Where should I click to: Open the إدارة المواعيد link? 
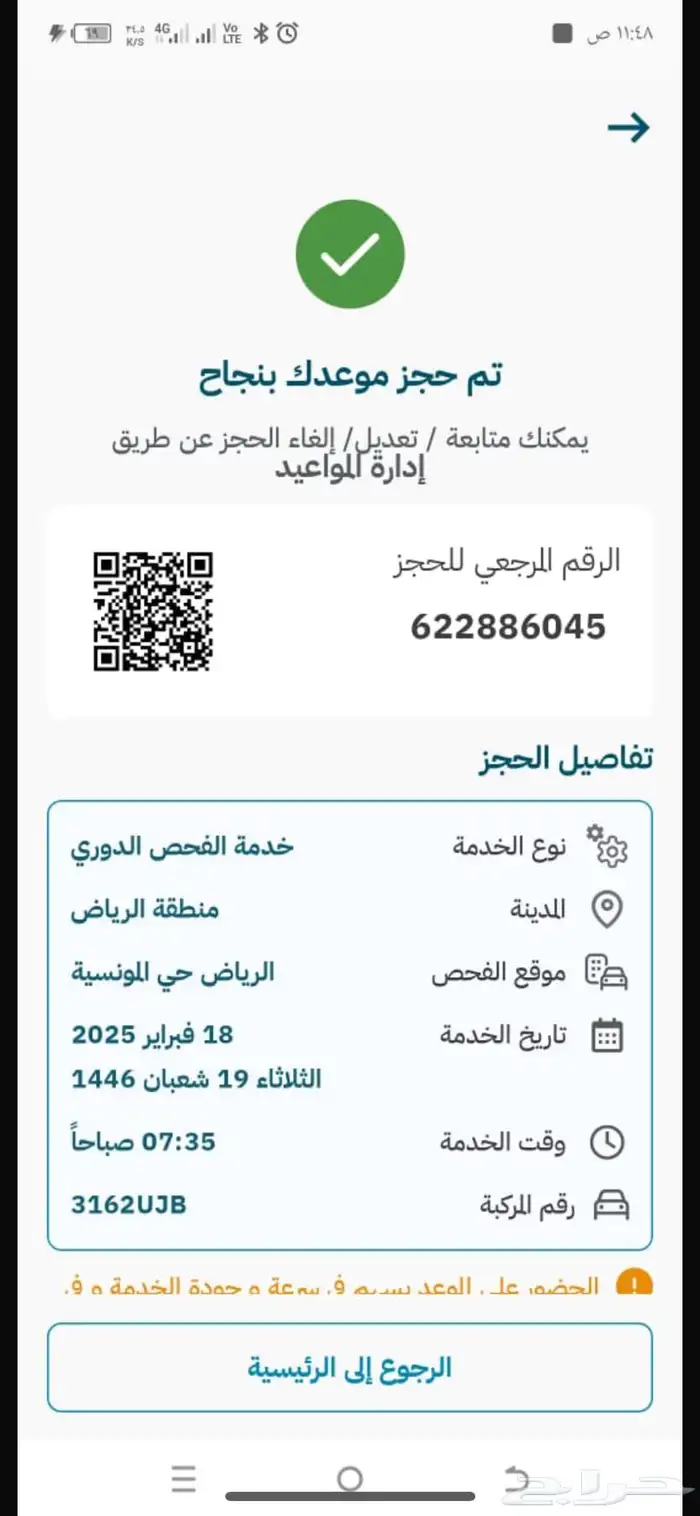351,469
